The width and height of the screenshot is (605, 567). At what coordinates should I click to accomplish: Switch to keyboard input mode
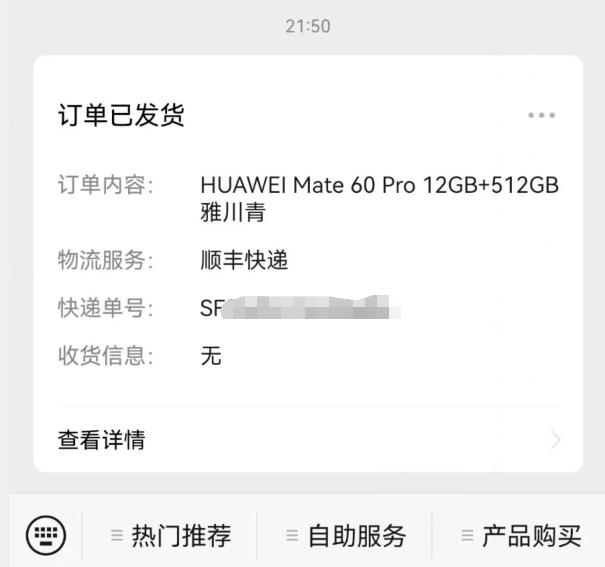coord(45,535)
